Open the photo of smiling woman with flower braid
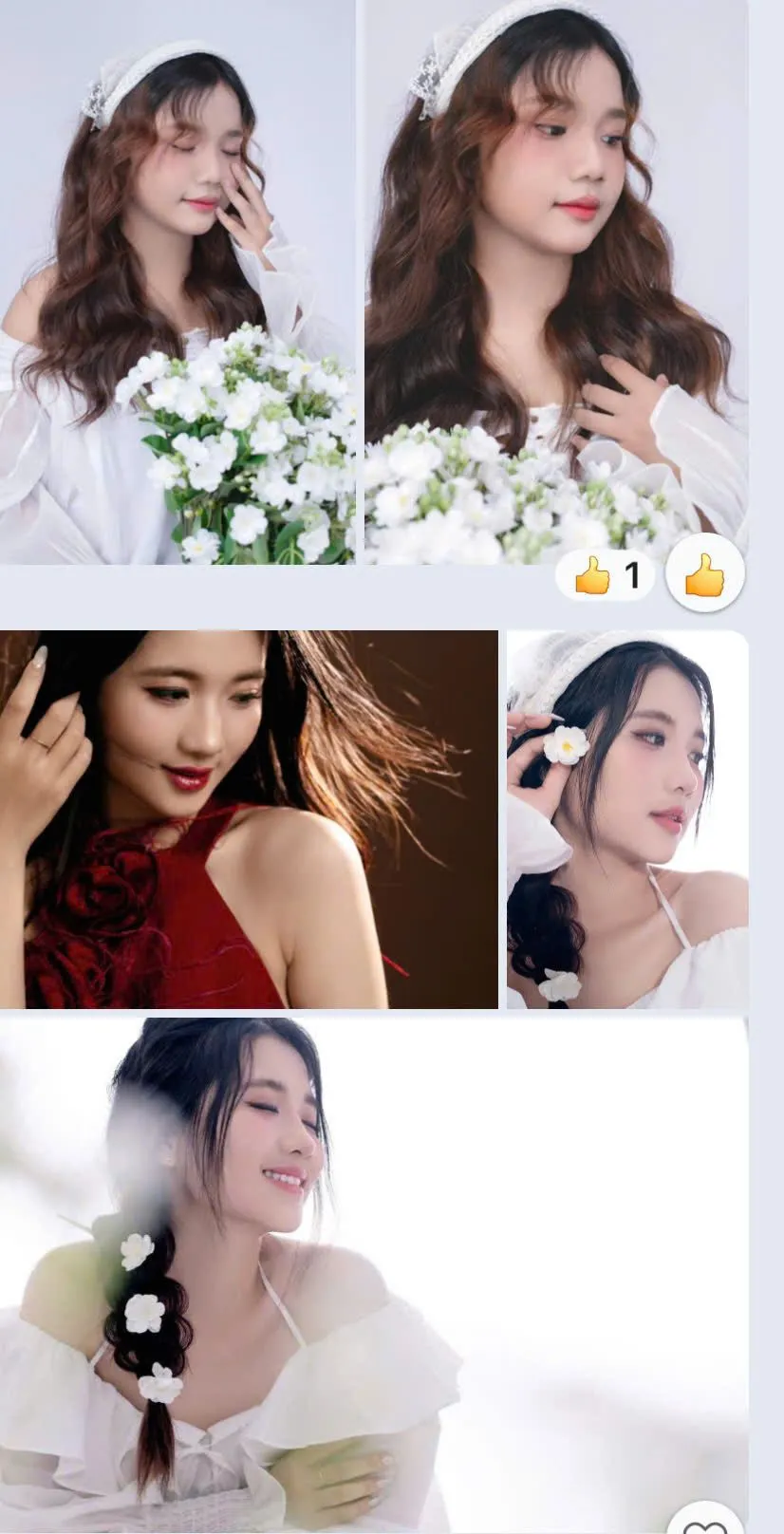 [x=374, y=1274]
